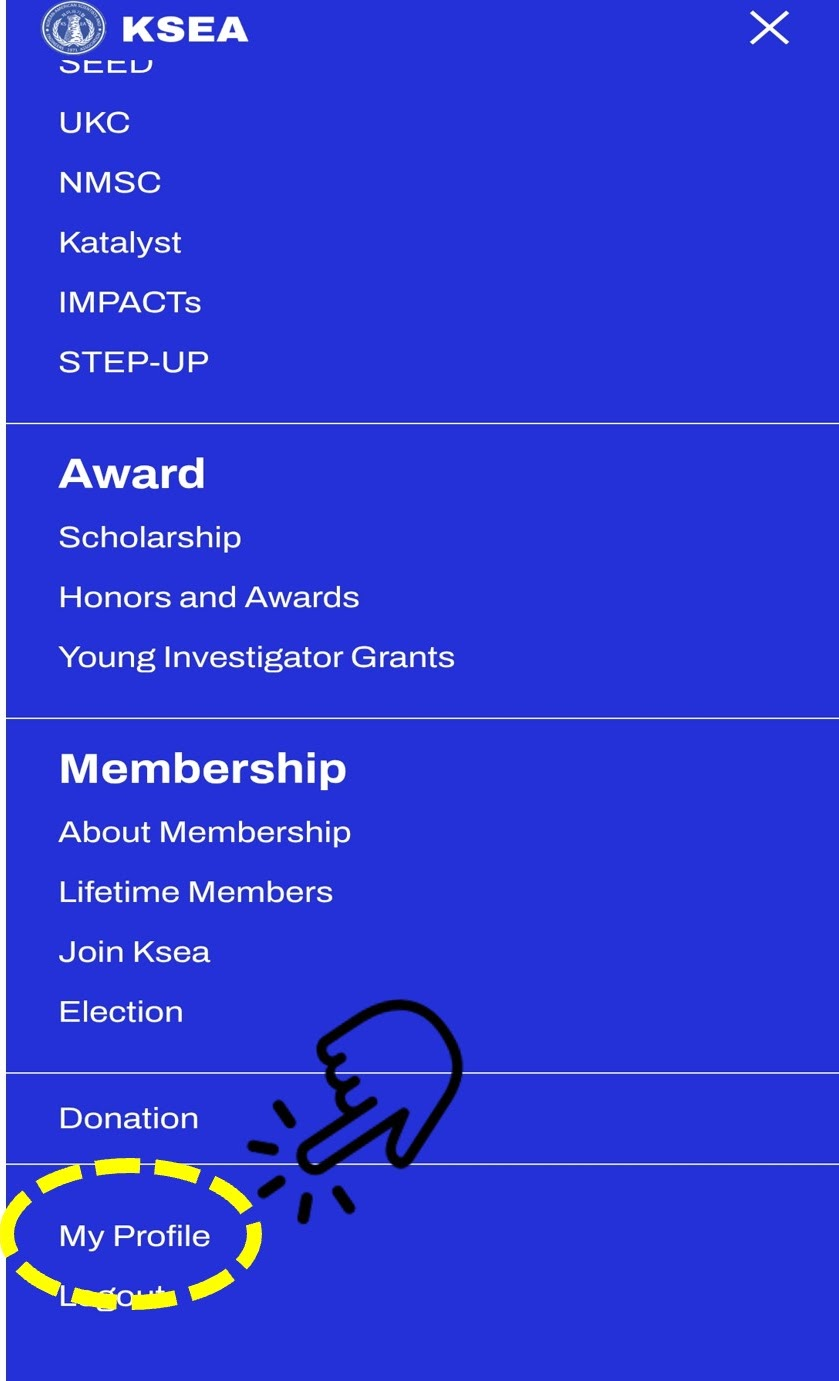The height and width of the screenshot is (1381, 839).
Task: Go to the Donation page
Action: [x=128, y=1117]
